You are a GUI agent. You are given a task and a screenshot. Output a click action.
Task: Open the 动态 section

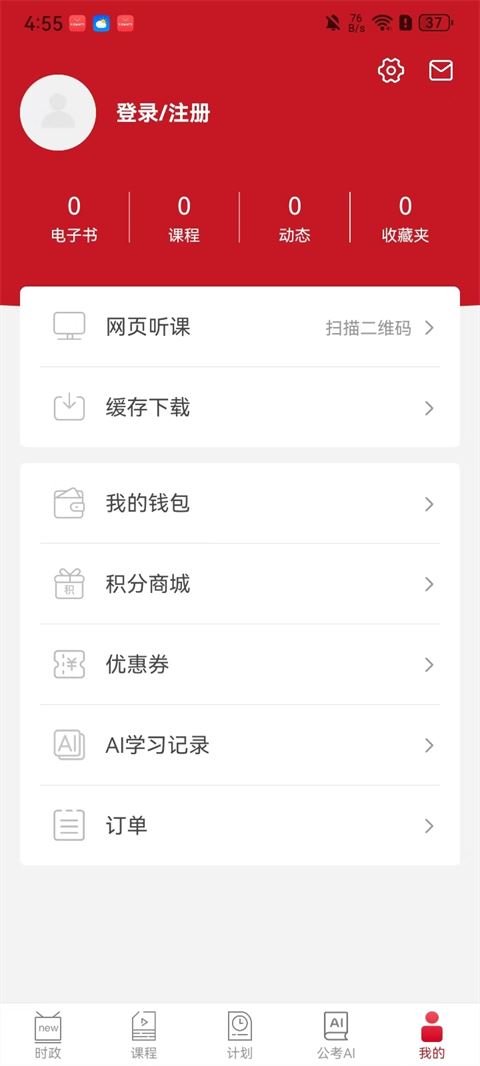point(294,218)
